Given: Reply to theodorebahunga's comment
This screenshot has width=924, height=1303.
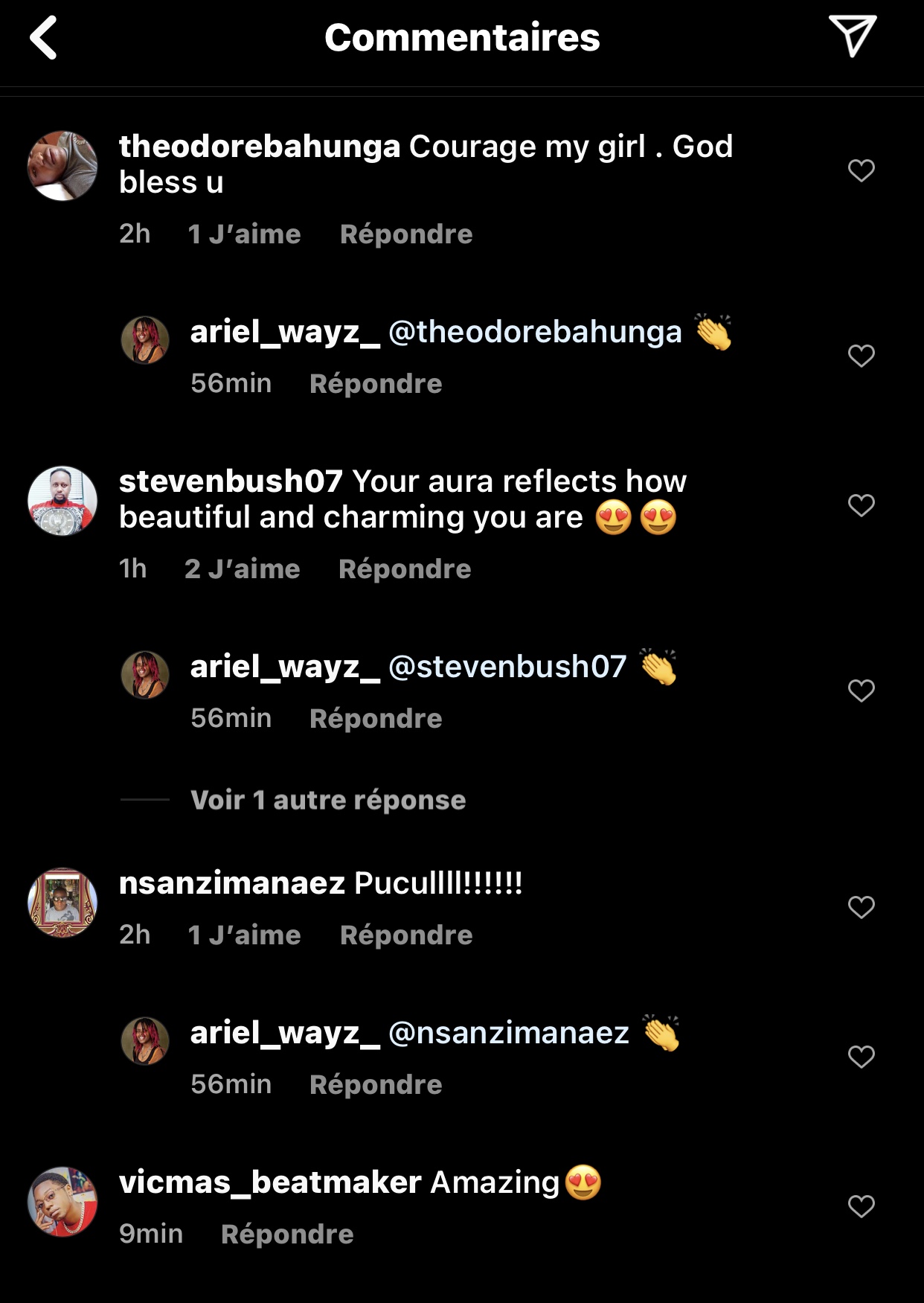Looking at the screenshot, I should (405, 234).
